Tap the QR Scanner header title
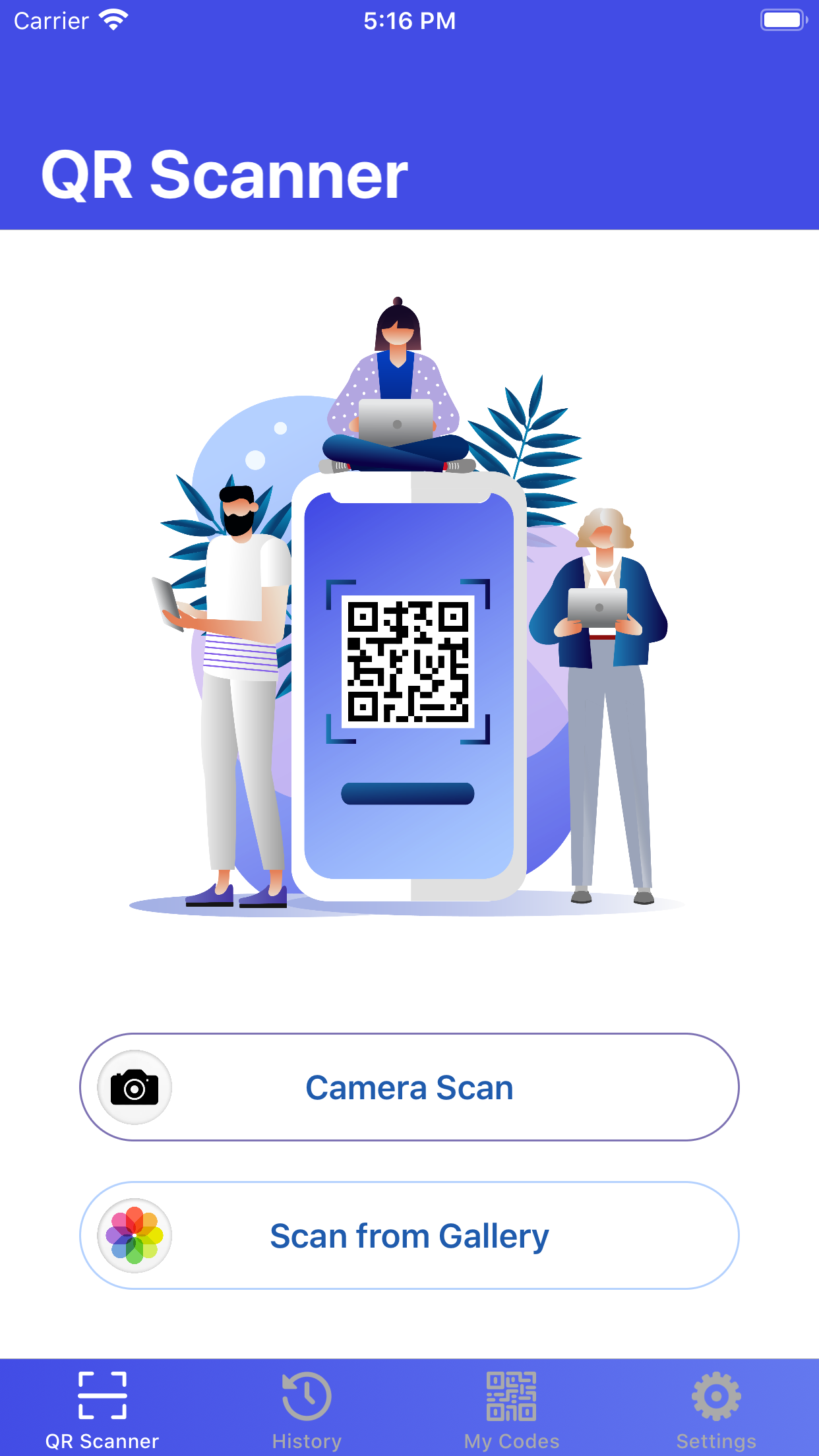This screenshot has width=819, height=1456. pyautogui.click(x=226, y=175)
